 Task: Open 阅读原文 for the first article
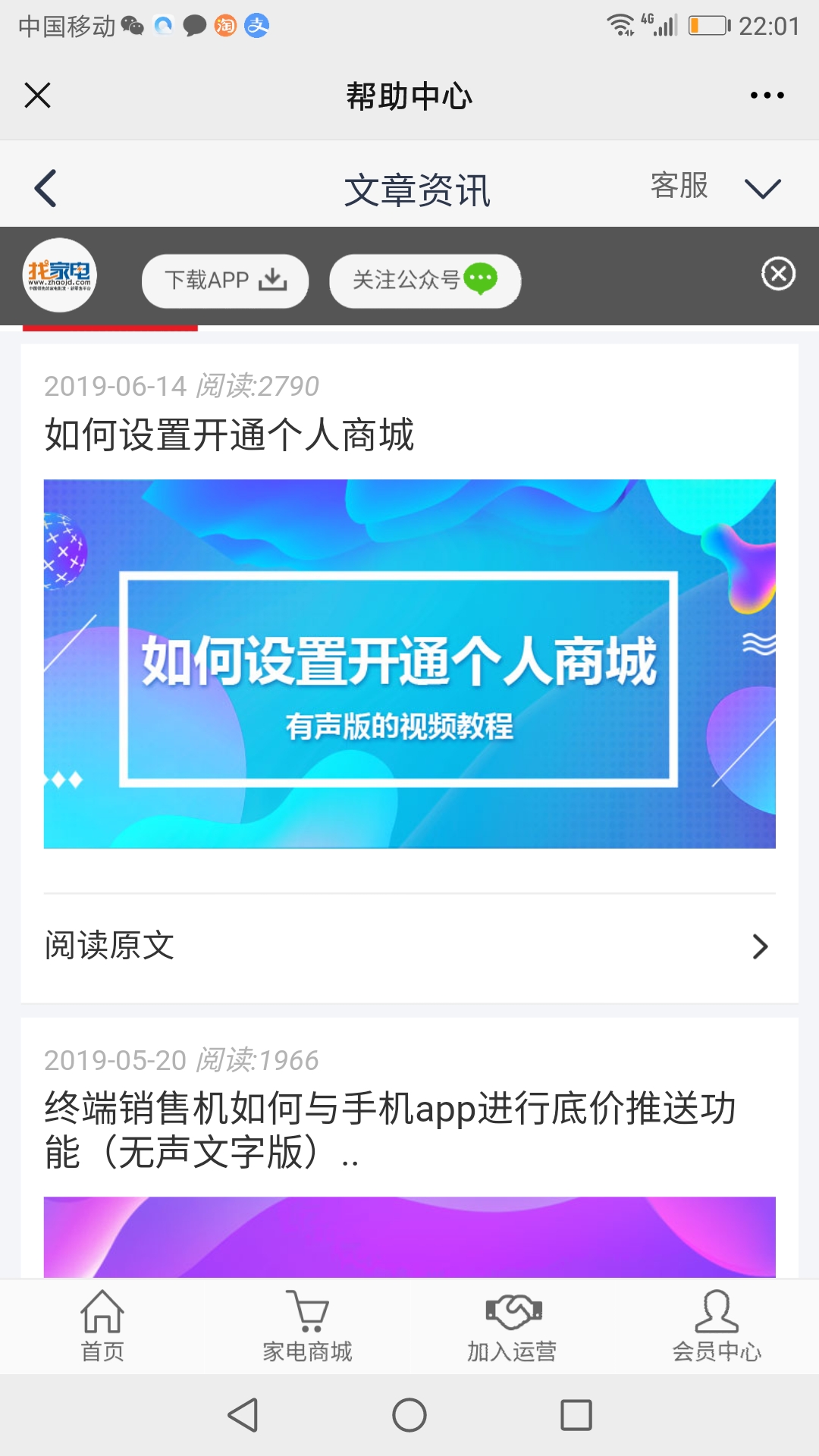(x=409, y=946)
